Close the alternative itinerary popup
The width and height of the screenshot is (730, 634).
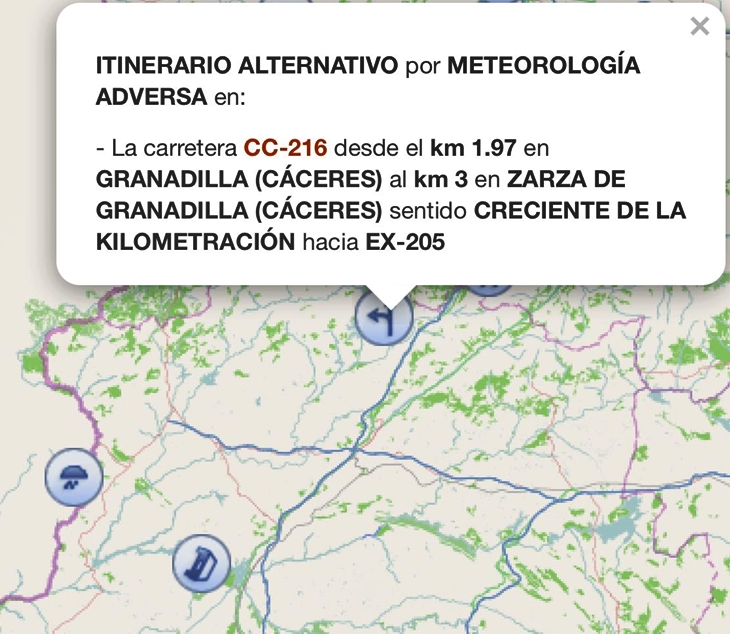pyautogui.click(x=700, y=27)
